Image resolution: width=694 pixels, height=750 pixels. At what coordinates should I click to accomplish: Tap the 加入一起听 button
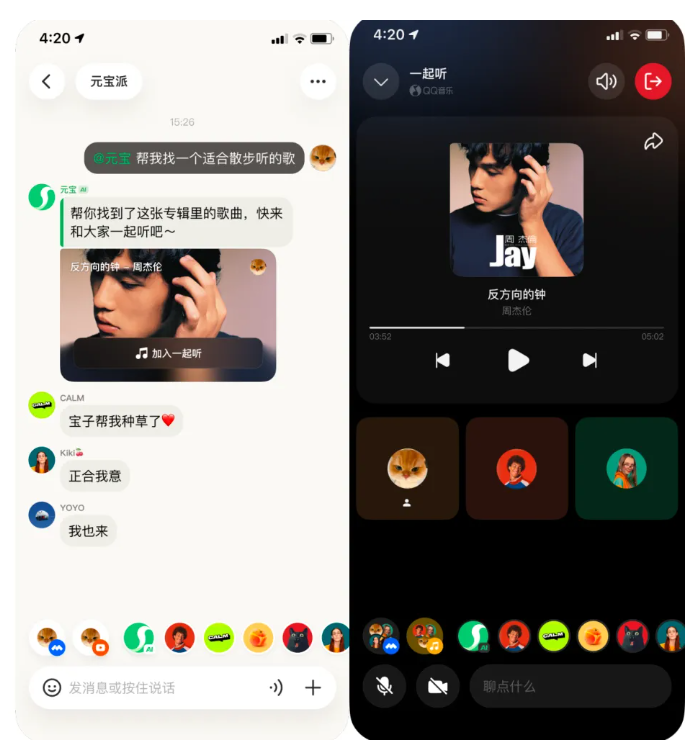[168, 353]
